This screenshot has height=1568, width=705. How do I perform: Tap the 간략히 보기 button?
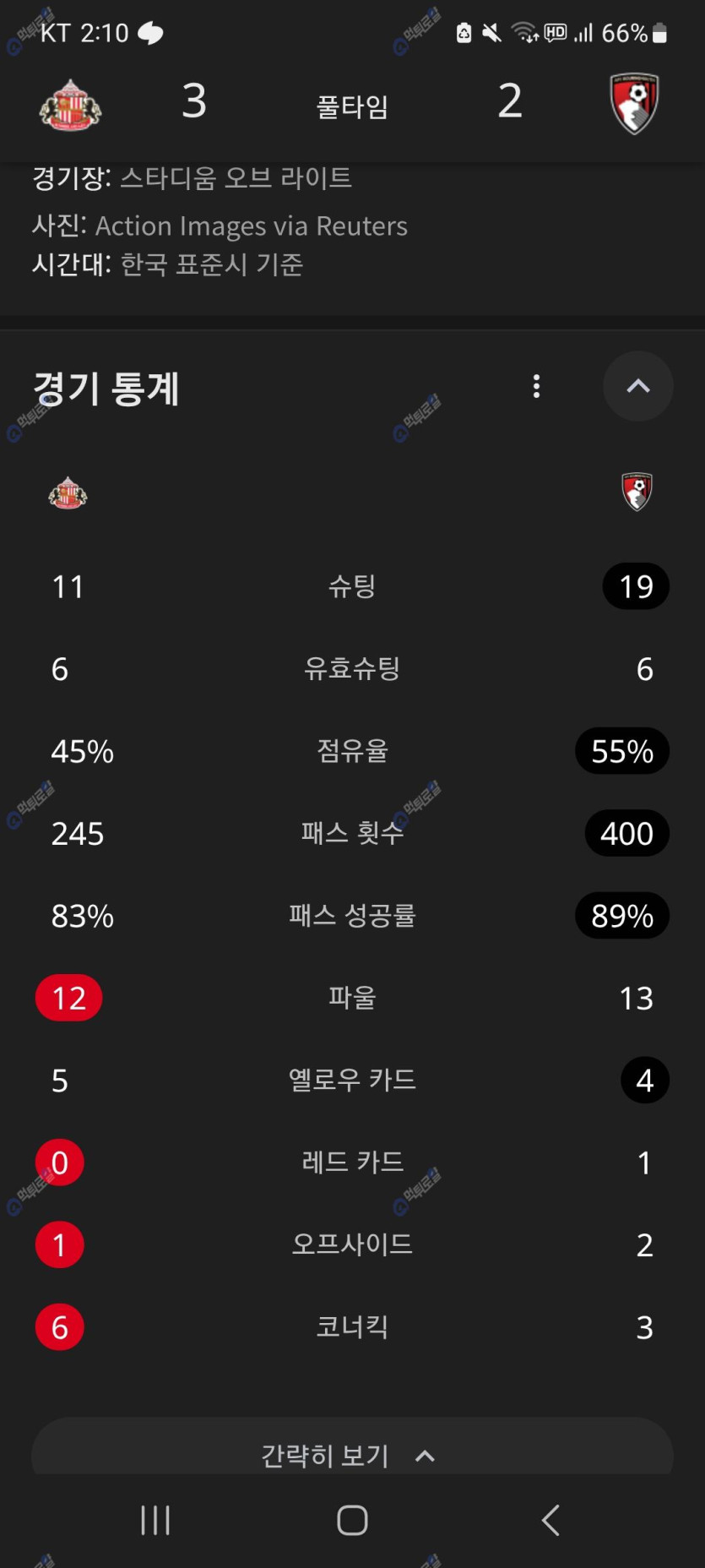[351, 1453]
